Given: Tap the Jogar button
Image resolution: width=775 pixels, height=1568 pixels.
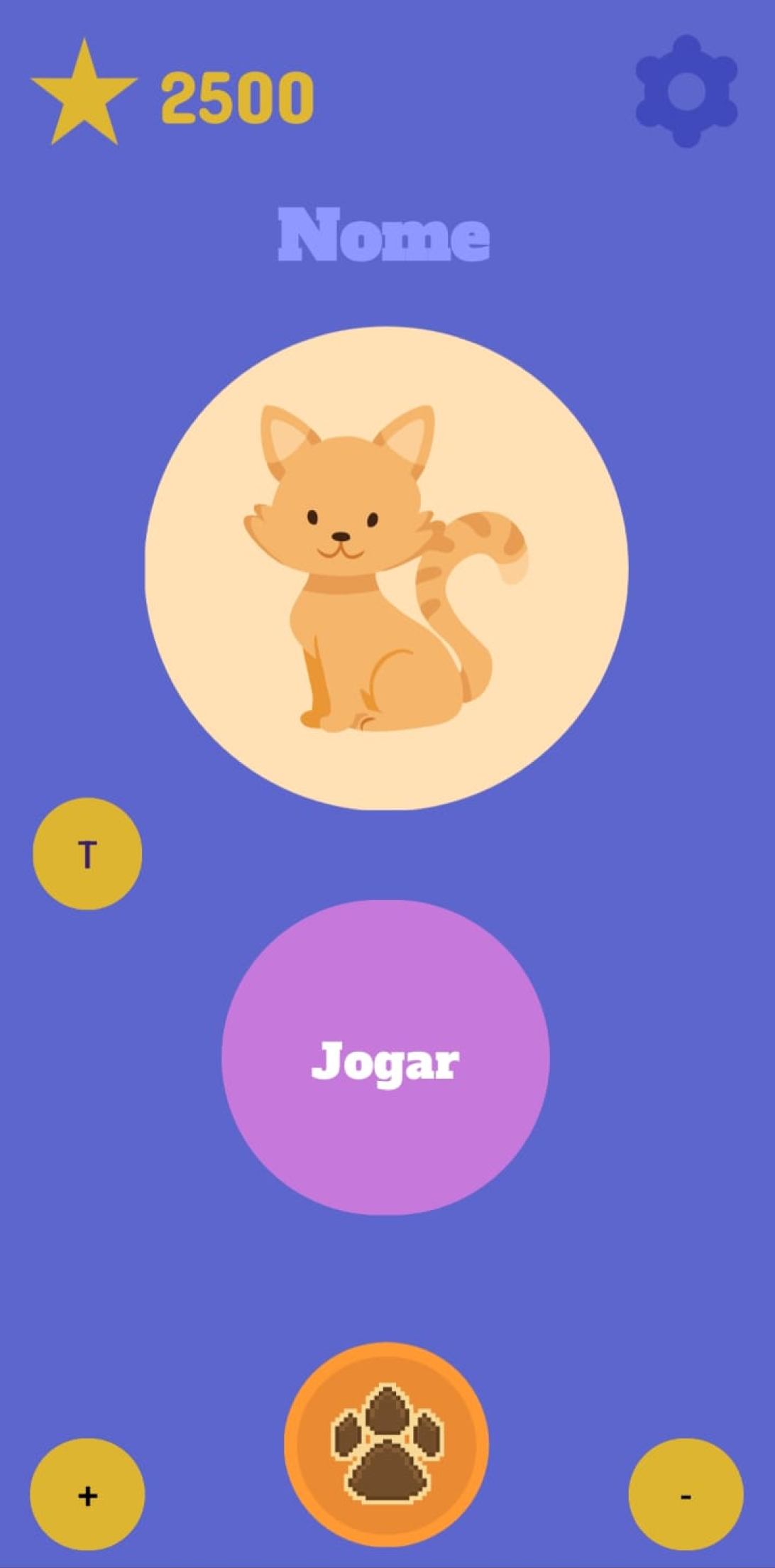Looking at the screenshot, I should point(385,1058).
